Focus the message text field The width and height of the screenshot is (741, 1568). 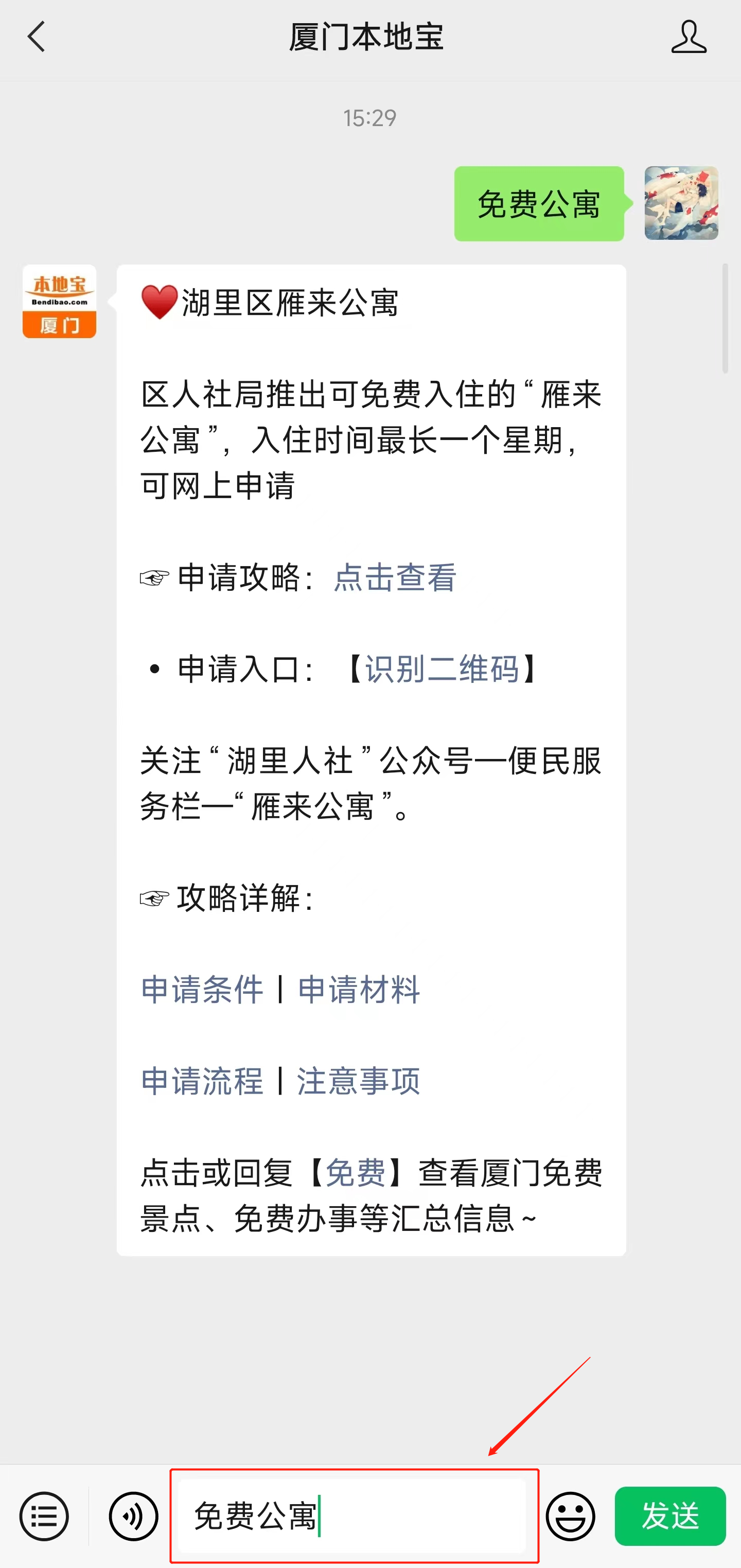[x=352, y=1516]
